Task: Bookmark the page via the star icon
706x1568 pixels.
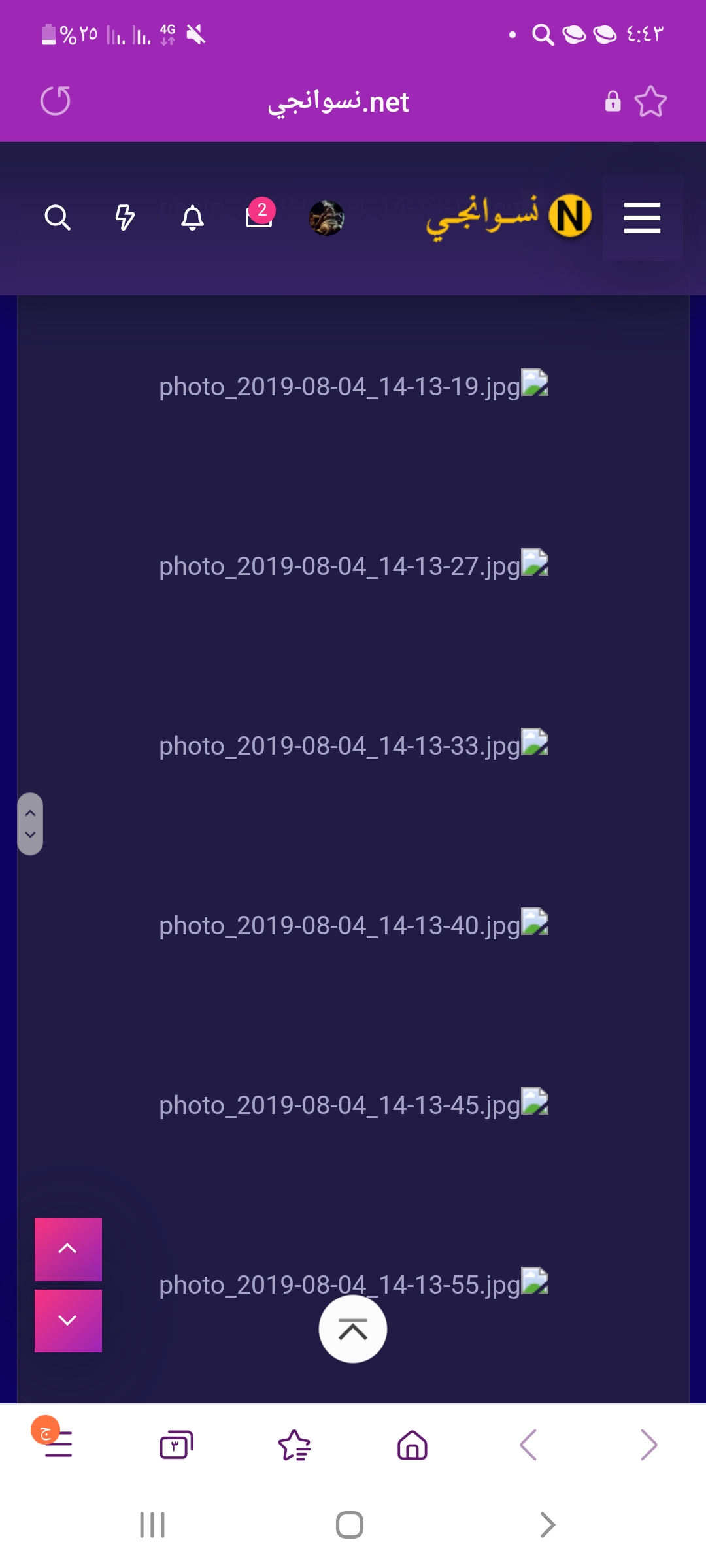Action: pyautogui.click(x=650, y=101)
